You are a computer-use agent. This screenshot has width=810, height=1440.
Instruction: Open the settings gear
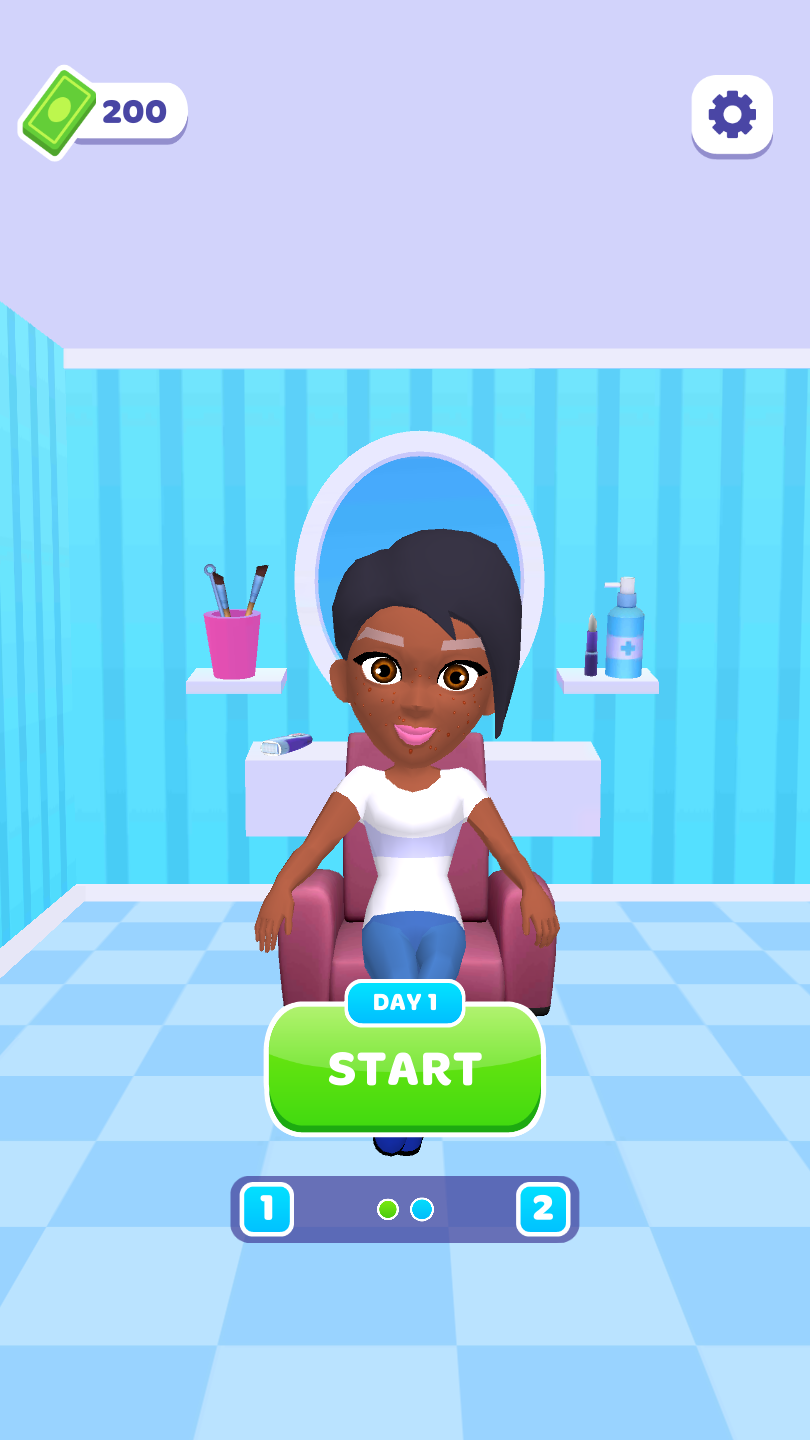click(x=732, y=114)
